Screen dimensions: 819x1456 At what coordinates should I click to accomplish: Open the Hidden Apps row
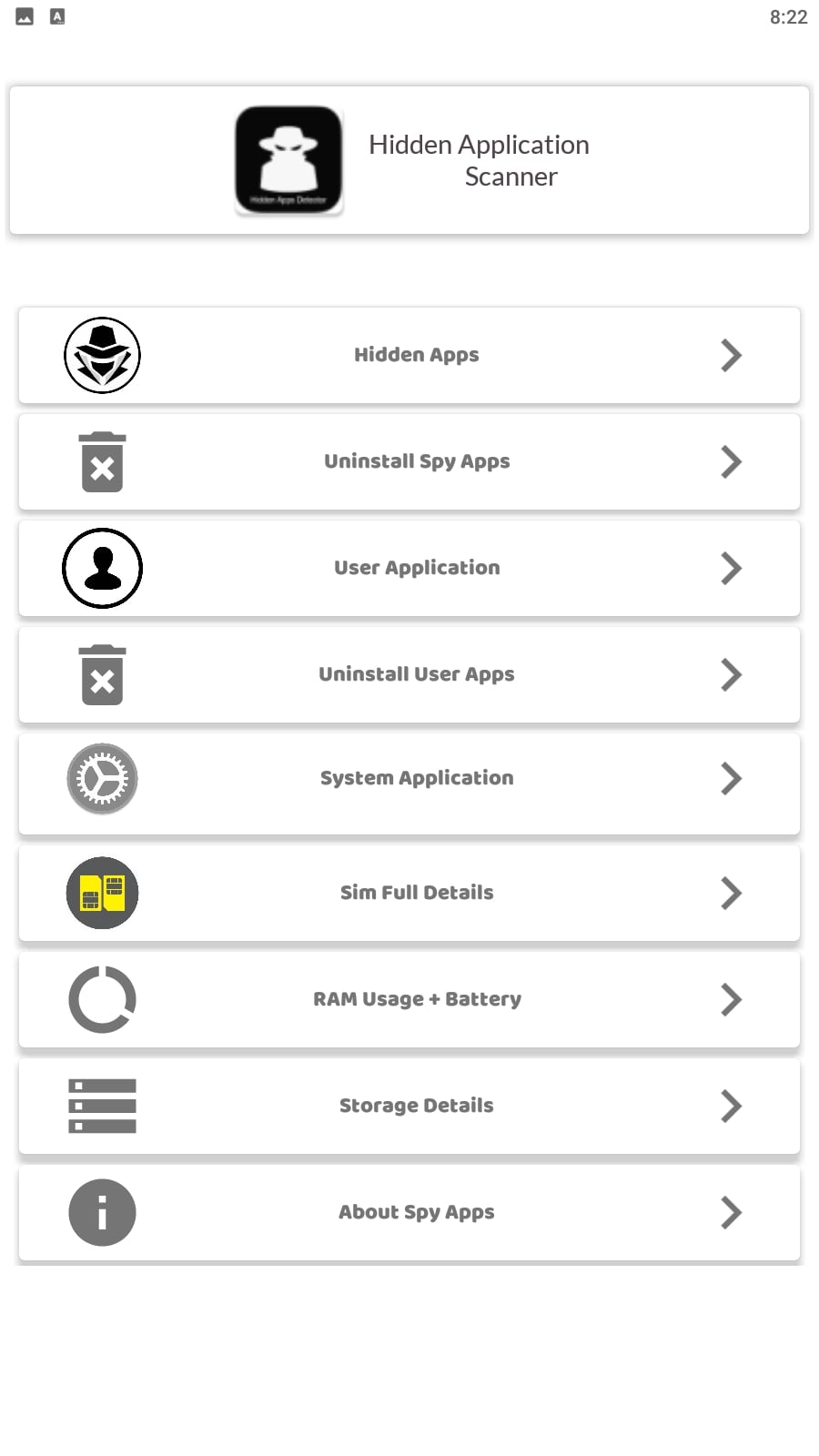[x=409, y=355]
